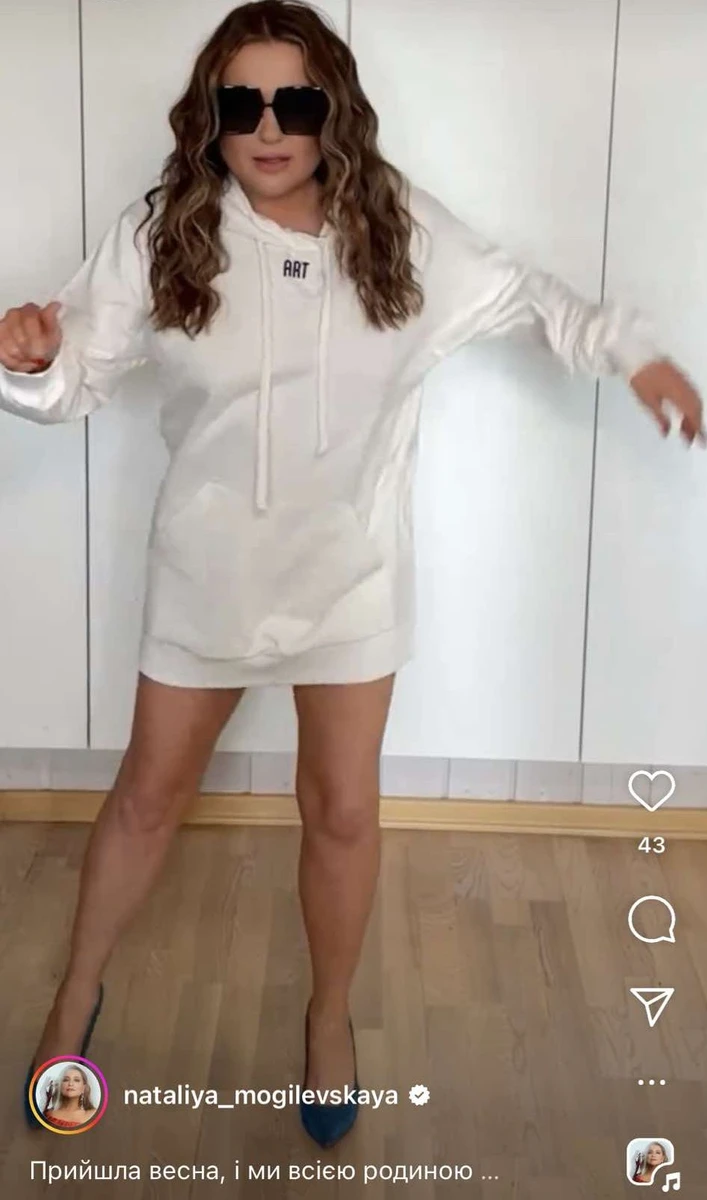Open the audio track thumbnail
Viewport: 707px width, 1200px height.
click(x=651, y=1162)
